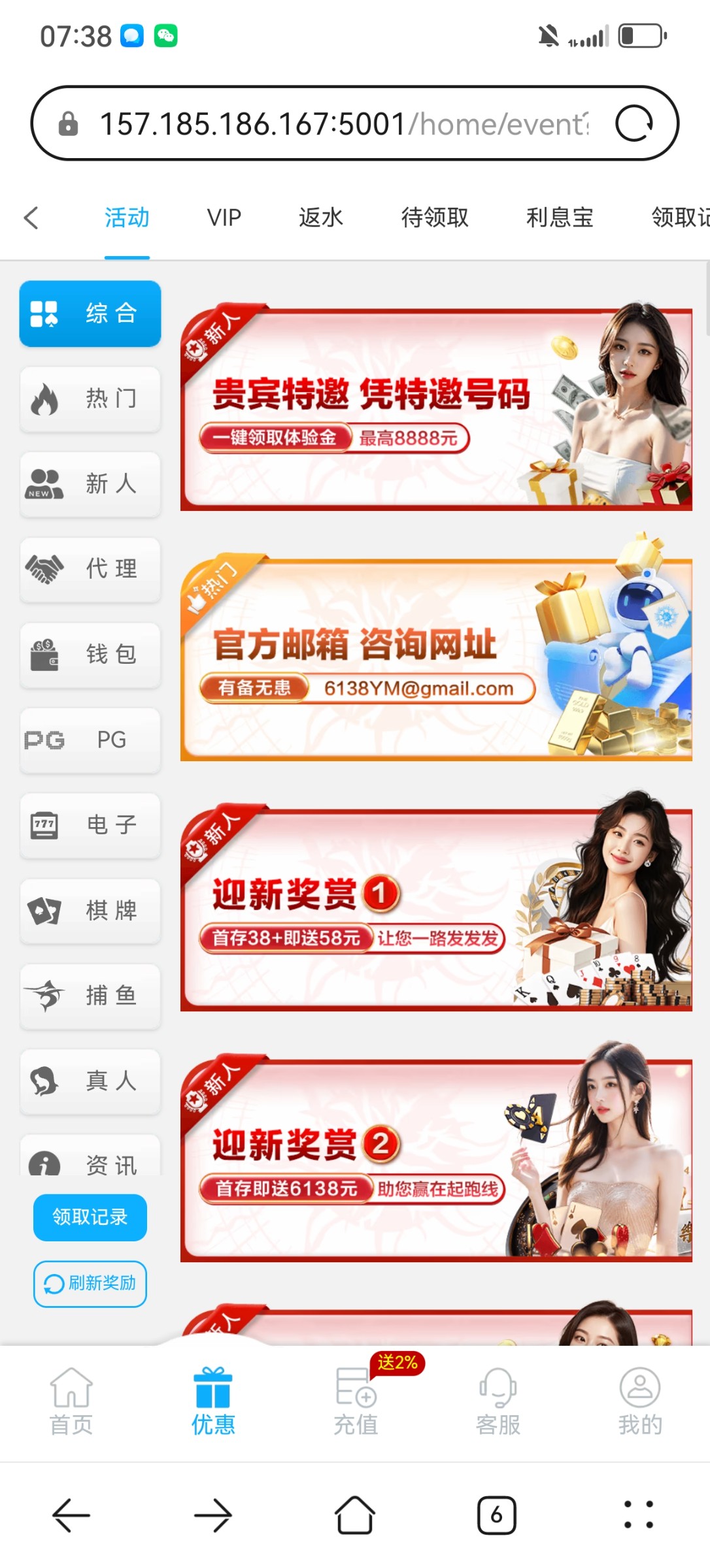Open the 贵宾特邀 凭特邀号码 banner
This screenshot has width=710, height=1568.
point(436,409)
